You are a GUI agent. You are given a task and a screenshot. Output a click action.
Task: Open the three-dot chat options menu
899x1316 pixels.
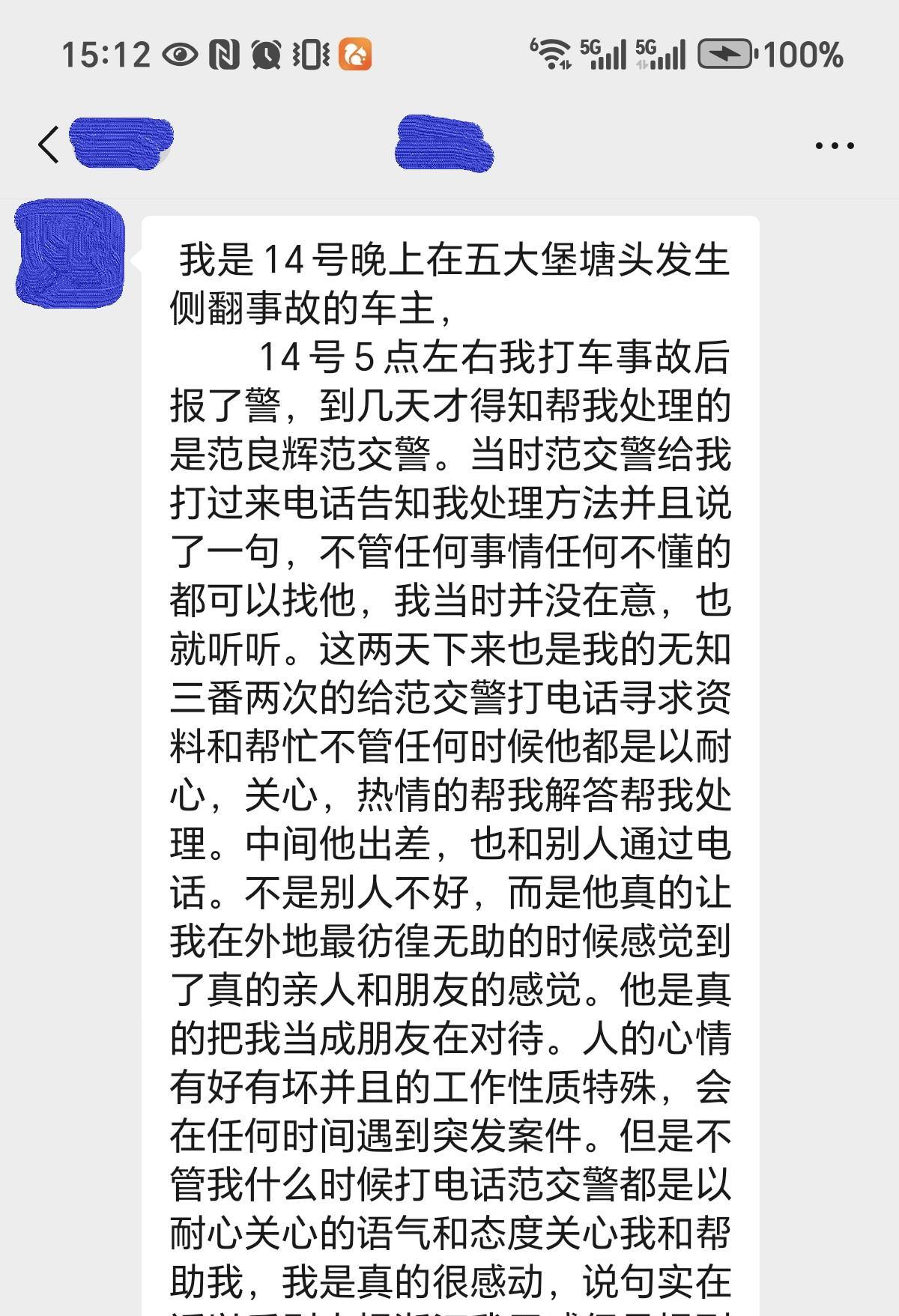pyautogui.click(x=835, y=145)
